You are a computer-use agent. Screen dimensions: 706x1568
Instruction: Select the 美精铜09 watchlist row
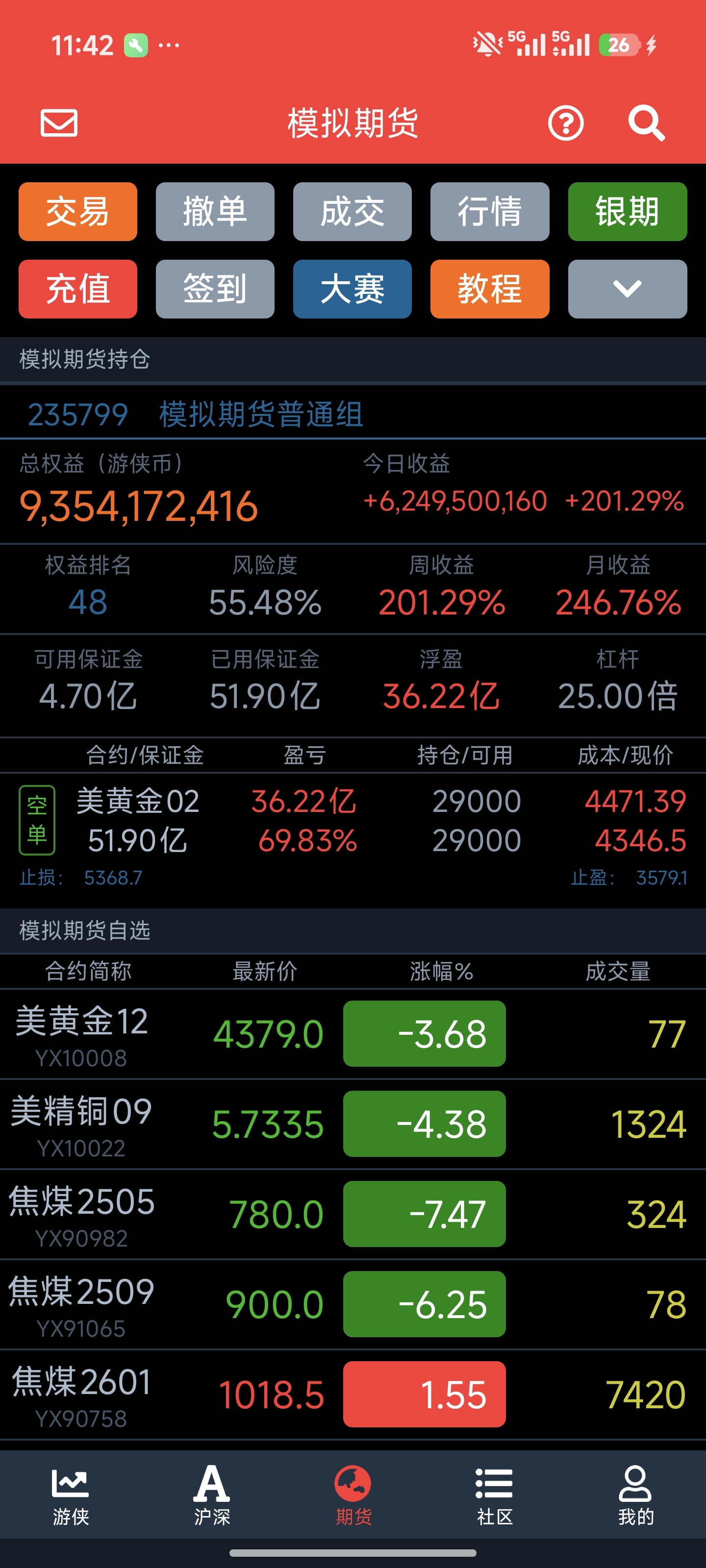[353, 1124]
